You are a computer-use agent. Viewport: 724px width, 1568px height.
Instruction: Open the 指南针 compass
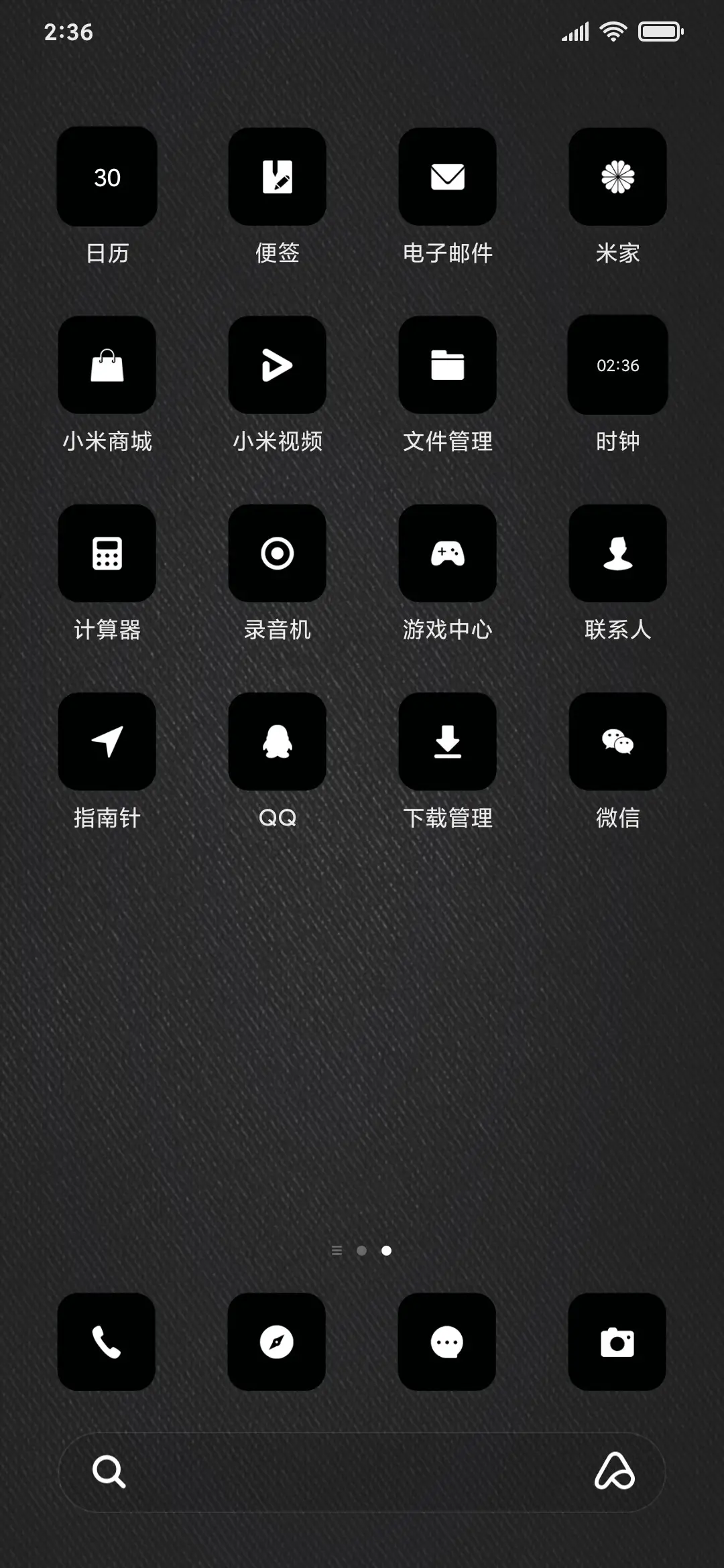(x=107, y=740)
